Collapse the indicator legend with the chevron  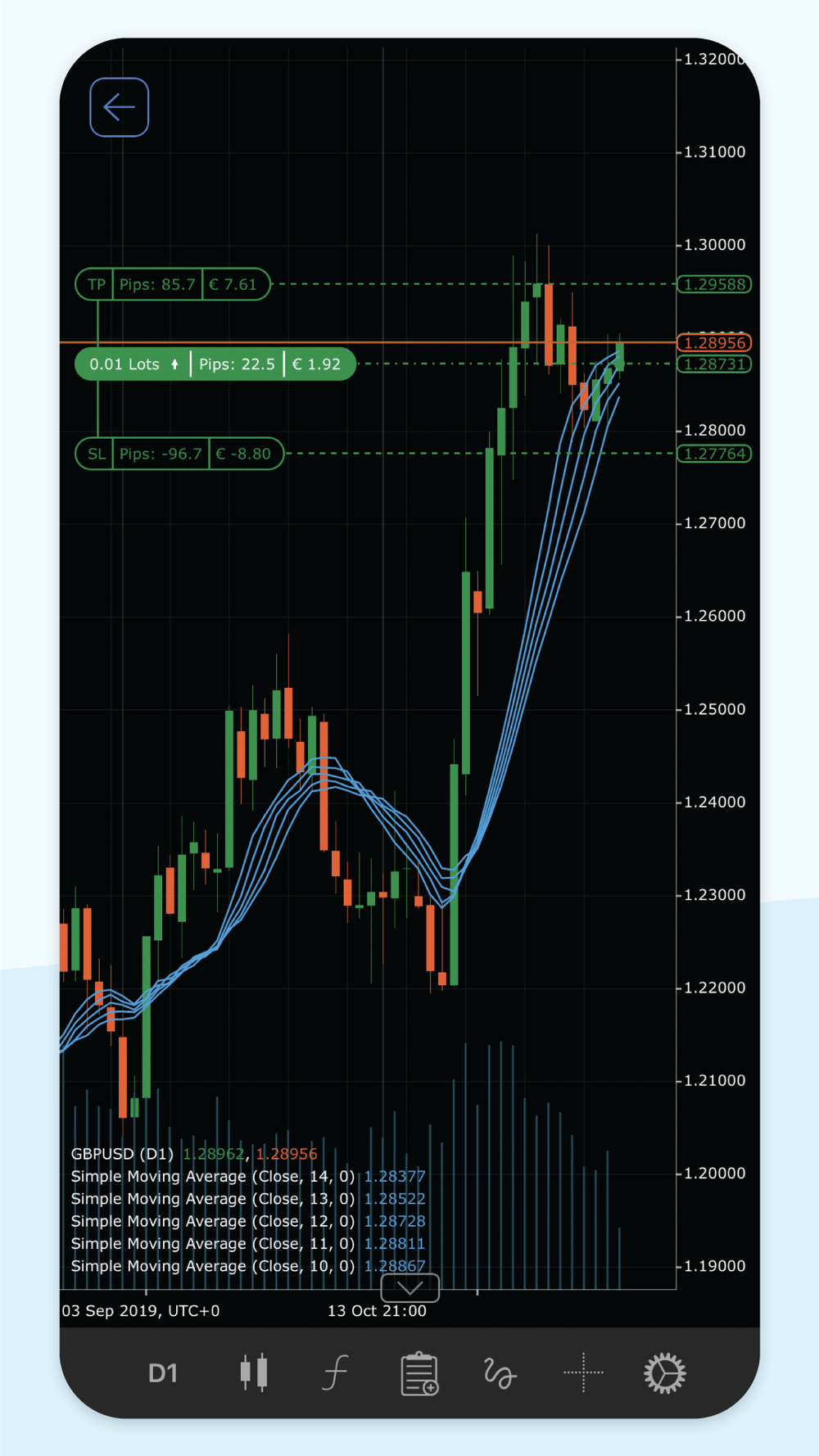pos(410,1287)
